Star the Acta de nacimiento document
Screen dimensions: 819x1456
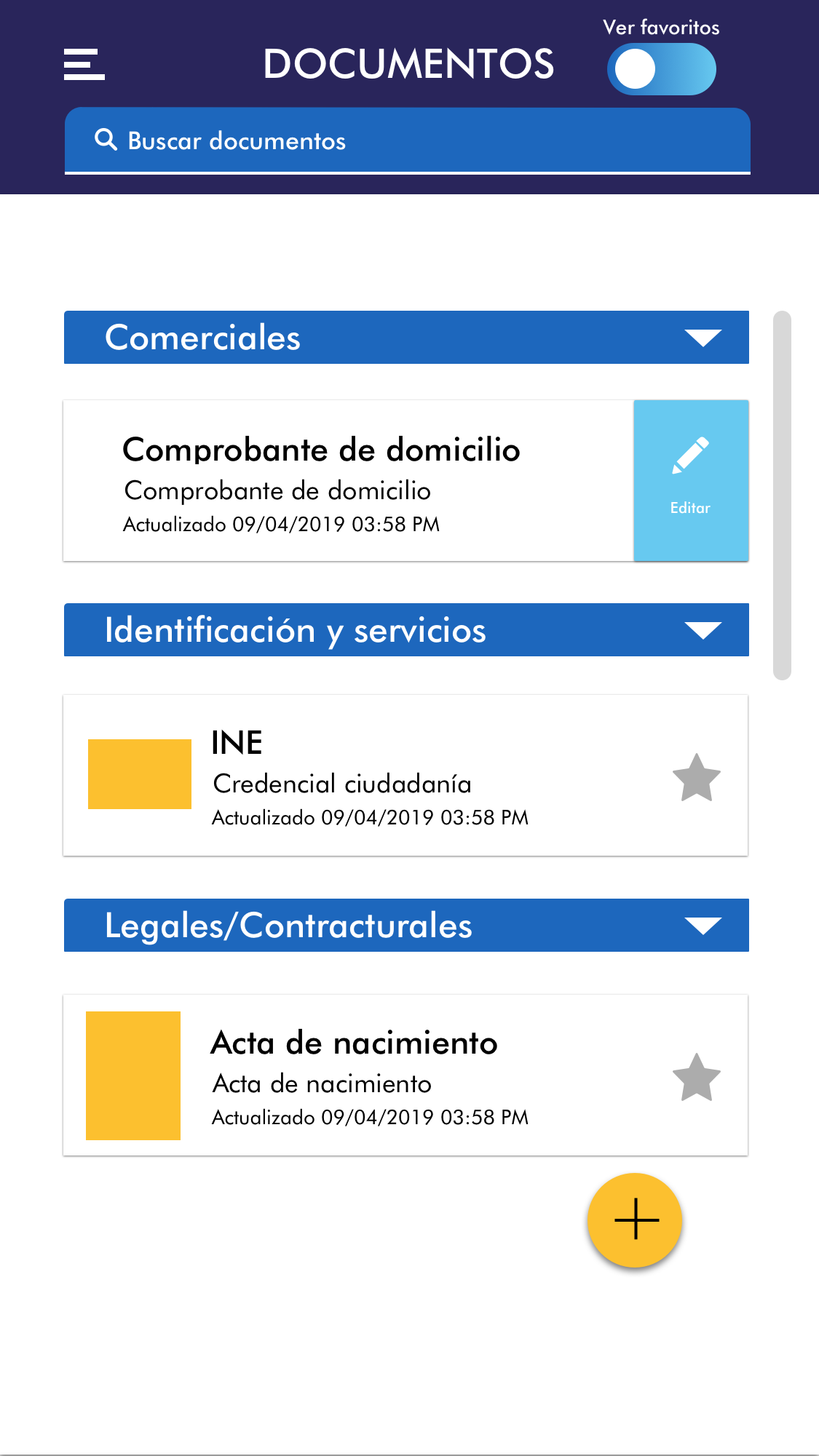click(x=696, y=1077)
